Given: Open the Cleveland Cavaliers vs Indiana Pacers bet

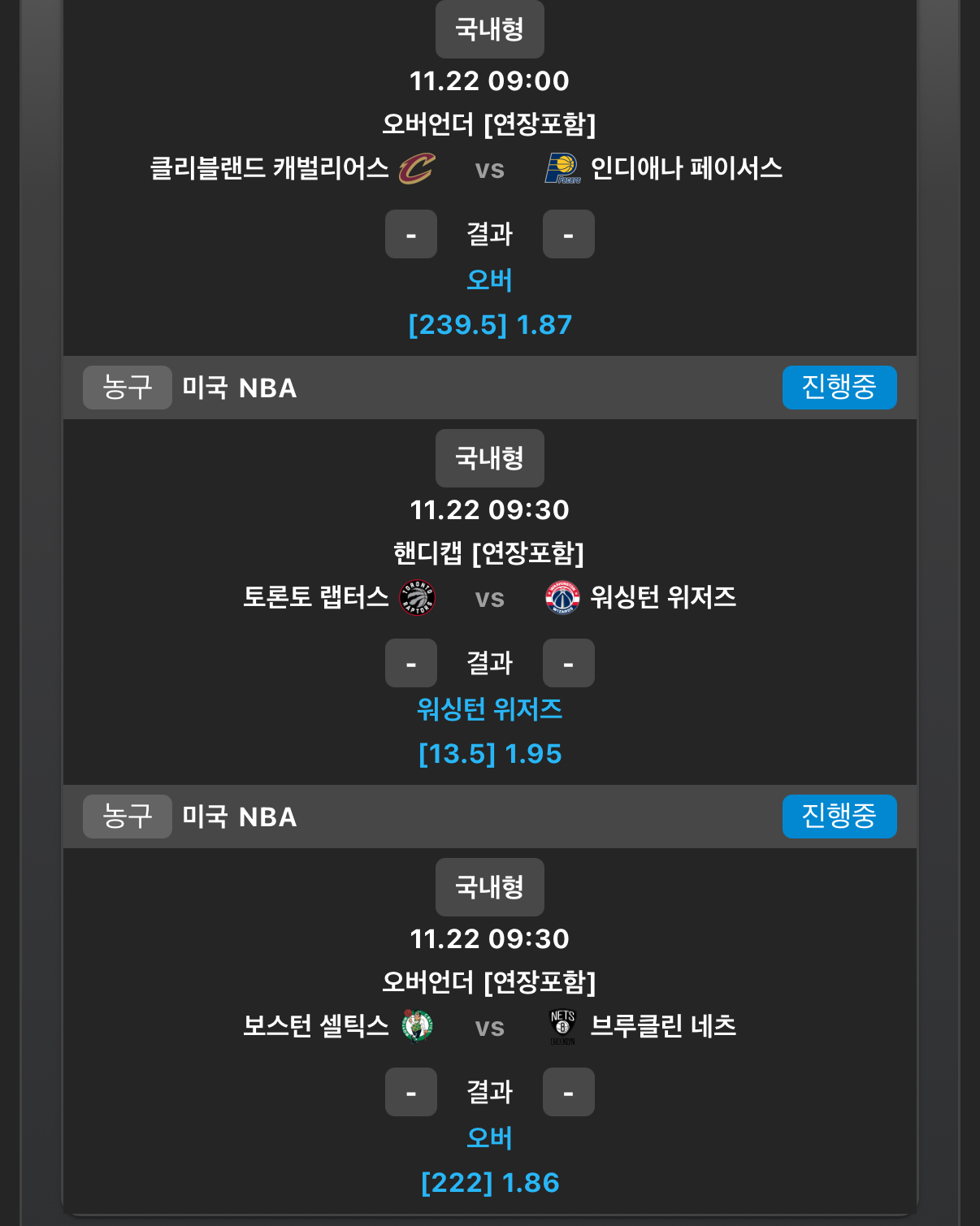Looking at the screenshot, I should 489,169.
